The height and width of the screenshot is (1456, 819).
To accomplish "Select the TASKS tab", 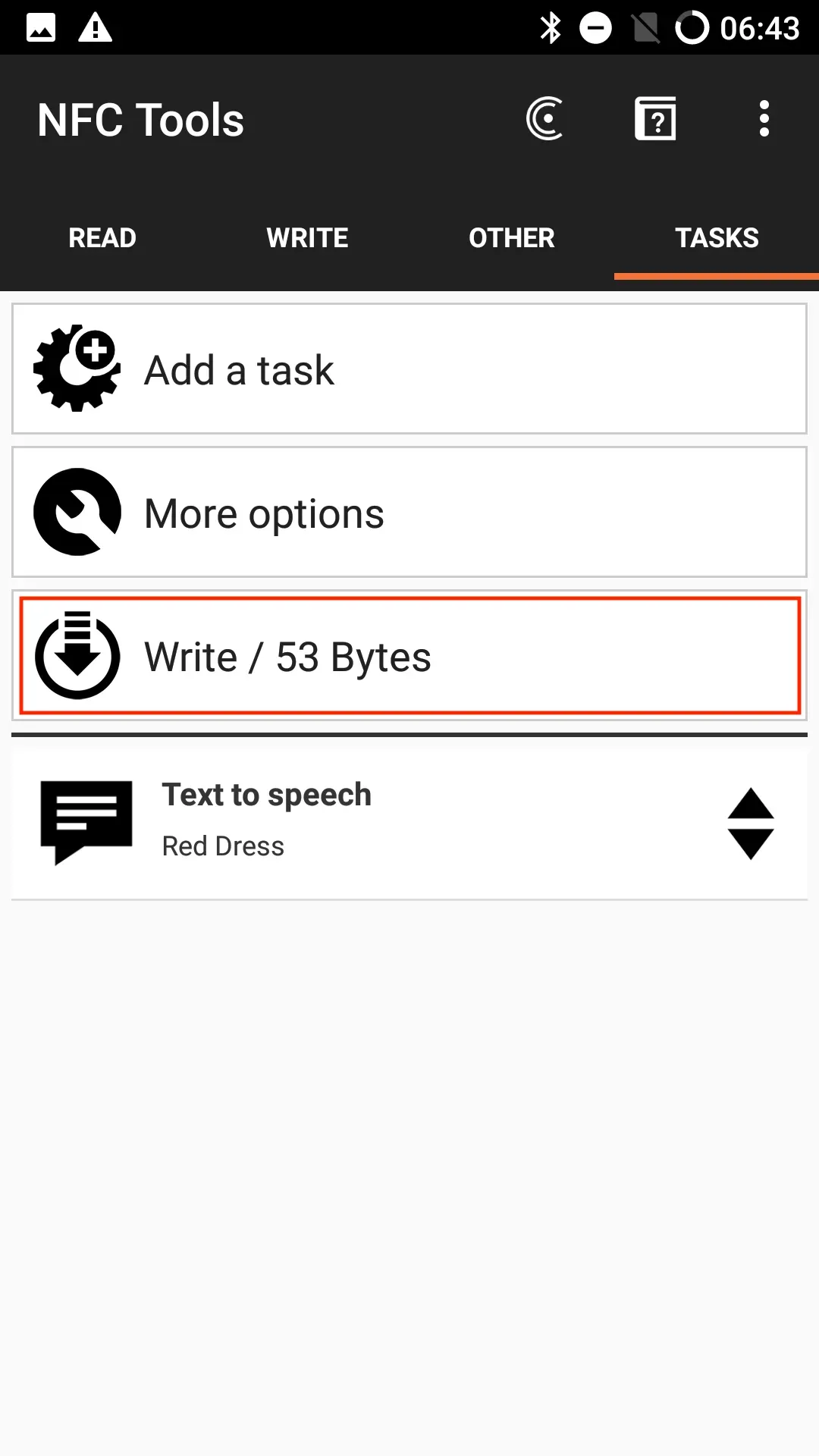I will click(717, 237).
